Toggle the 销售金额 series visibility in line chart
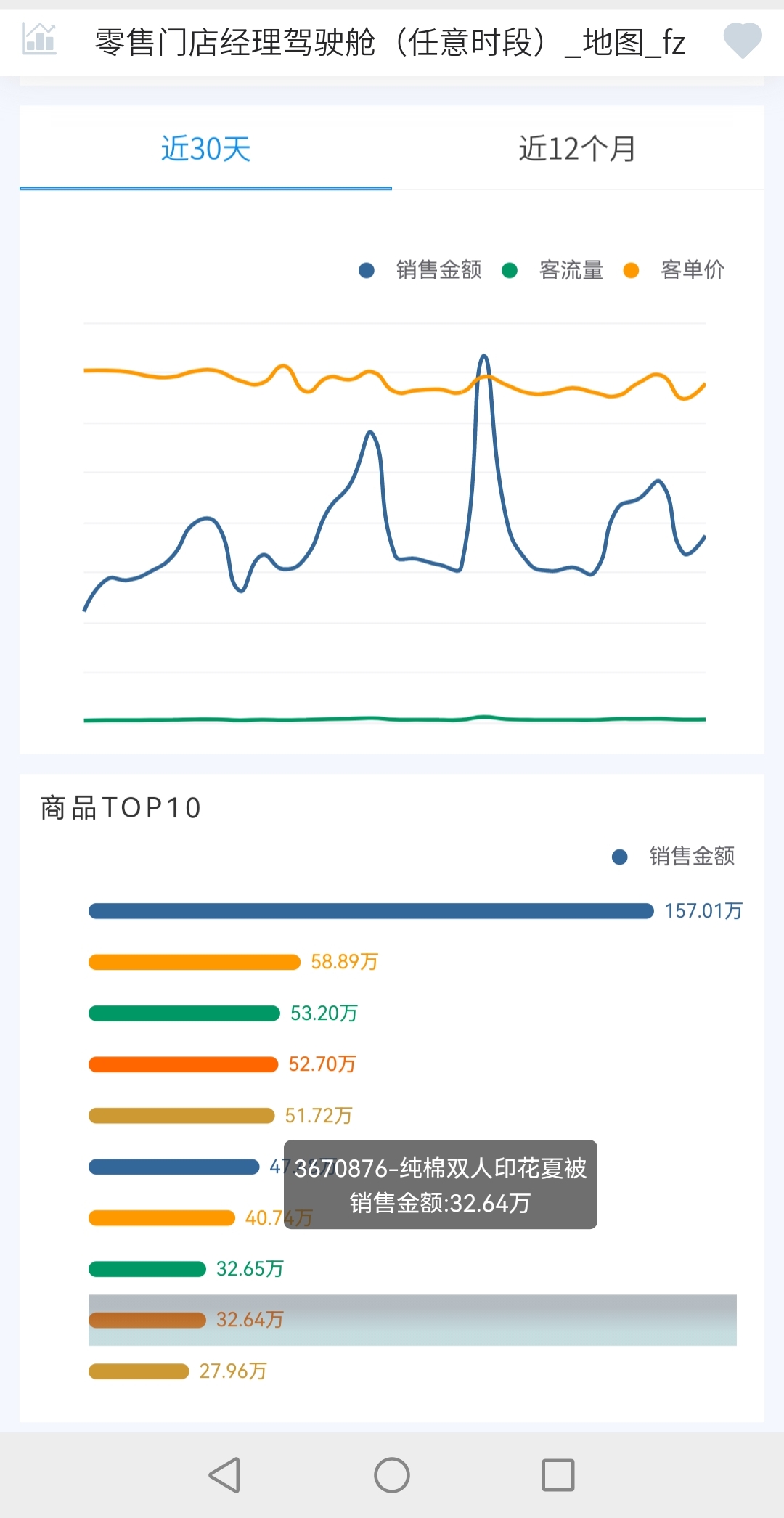 pyautogui.click(x=366, y=269)
